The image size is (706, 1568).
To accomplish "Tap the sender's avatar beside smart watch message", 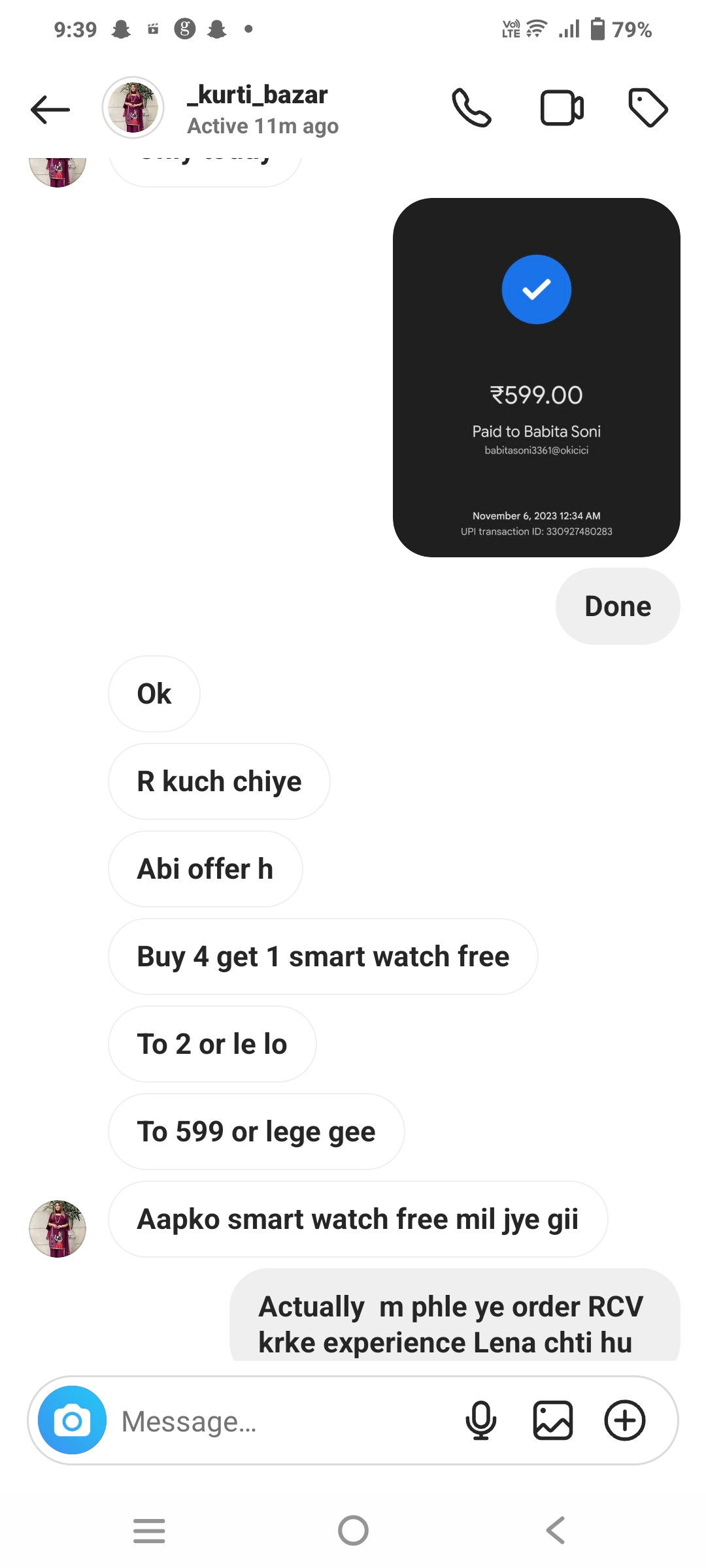I will point(58,1228).
